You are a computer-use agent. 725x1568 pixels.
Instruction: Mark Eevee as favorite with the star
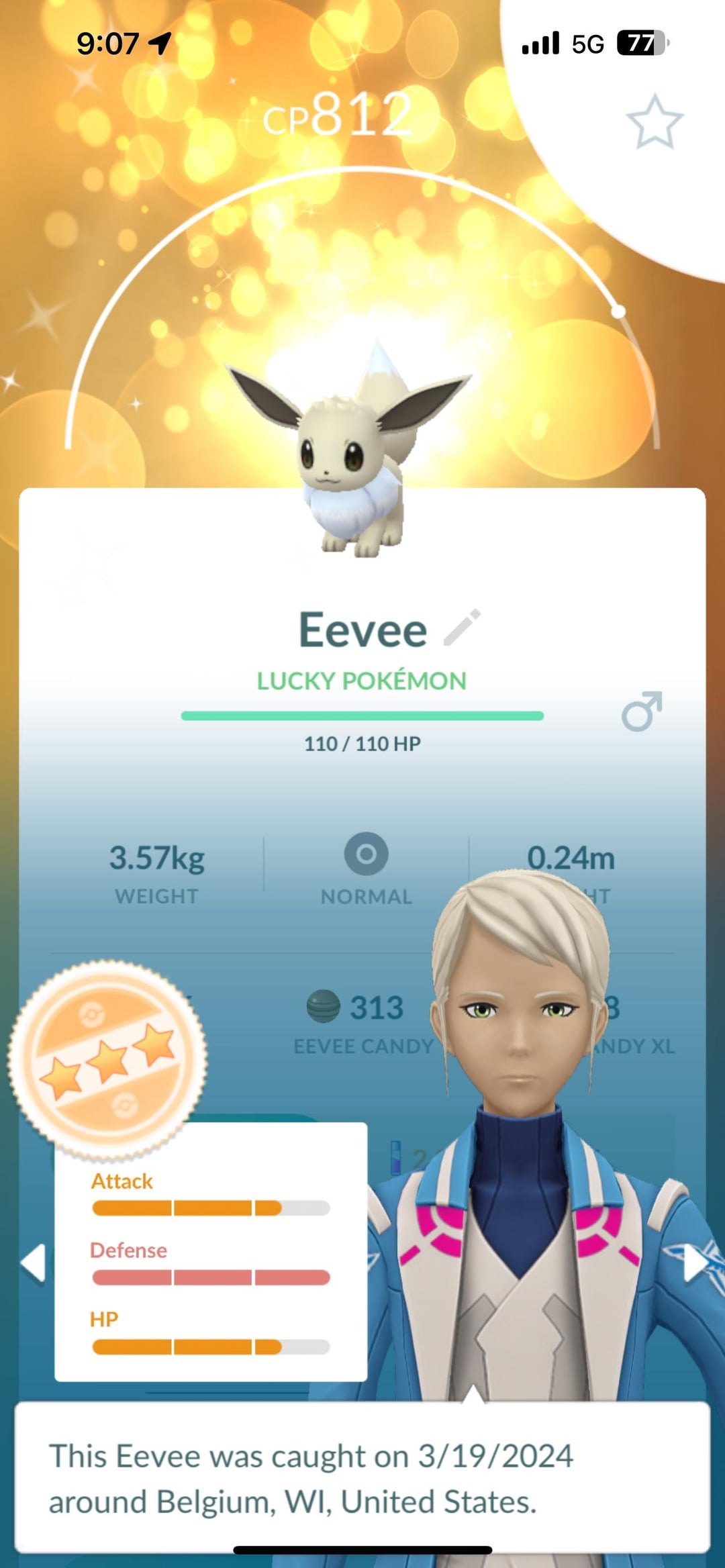[654, 122]
